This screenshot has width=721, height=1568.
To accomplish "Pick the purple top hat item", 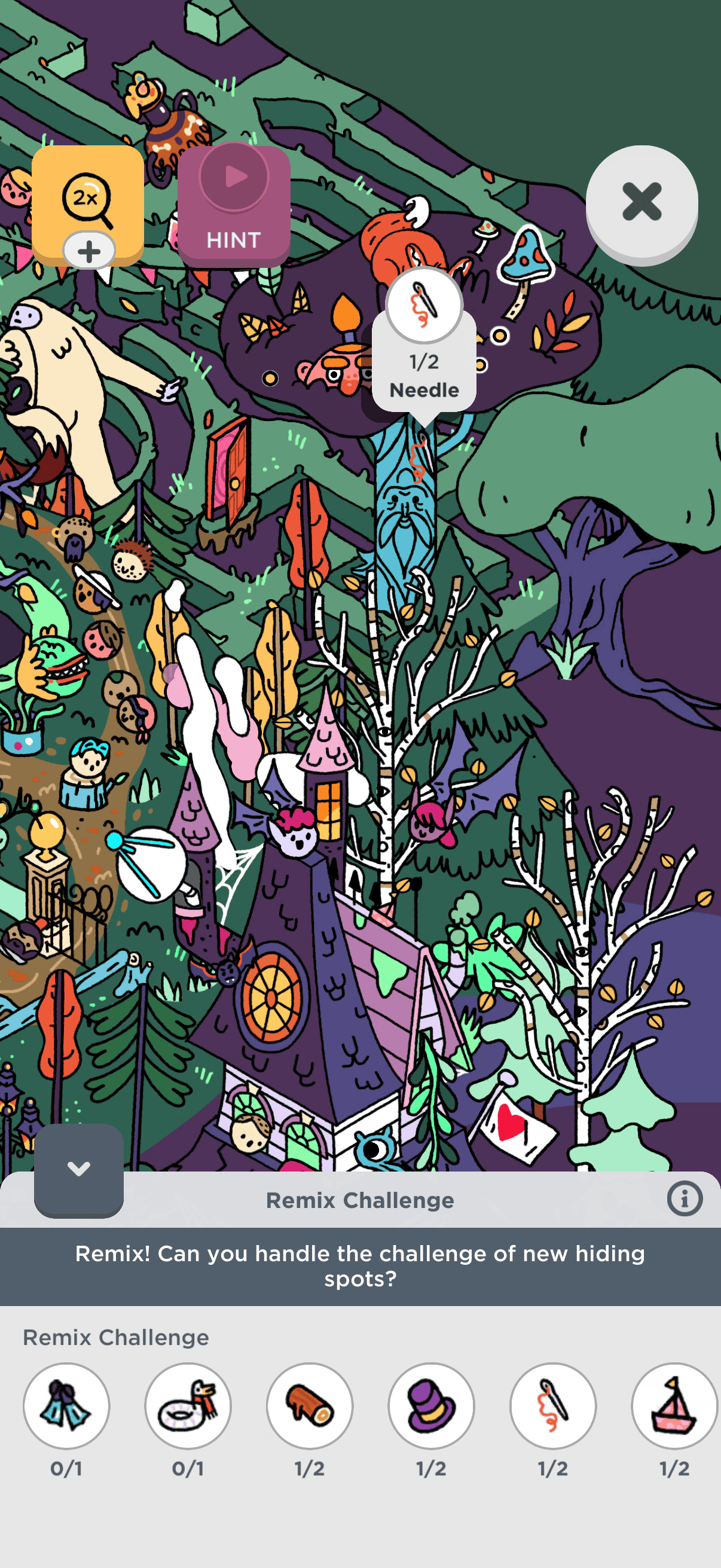I will [x=432, y=1405].
